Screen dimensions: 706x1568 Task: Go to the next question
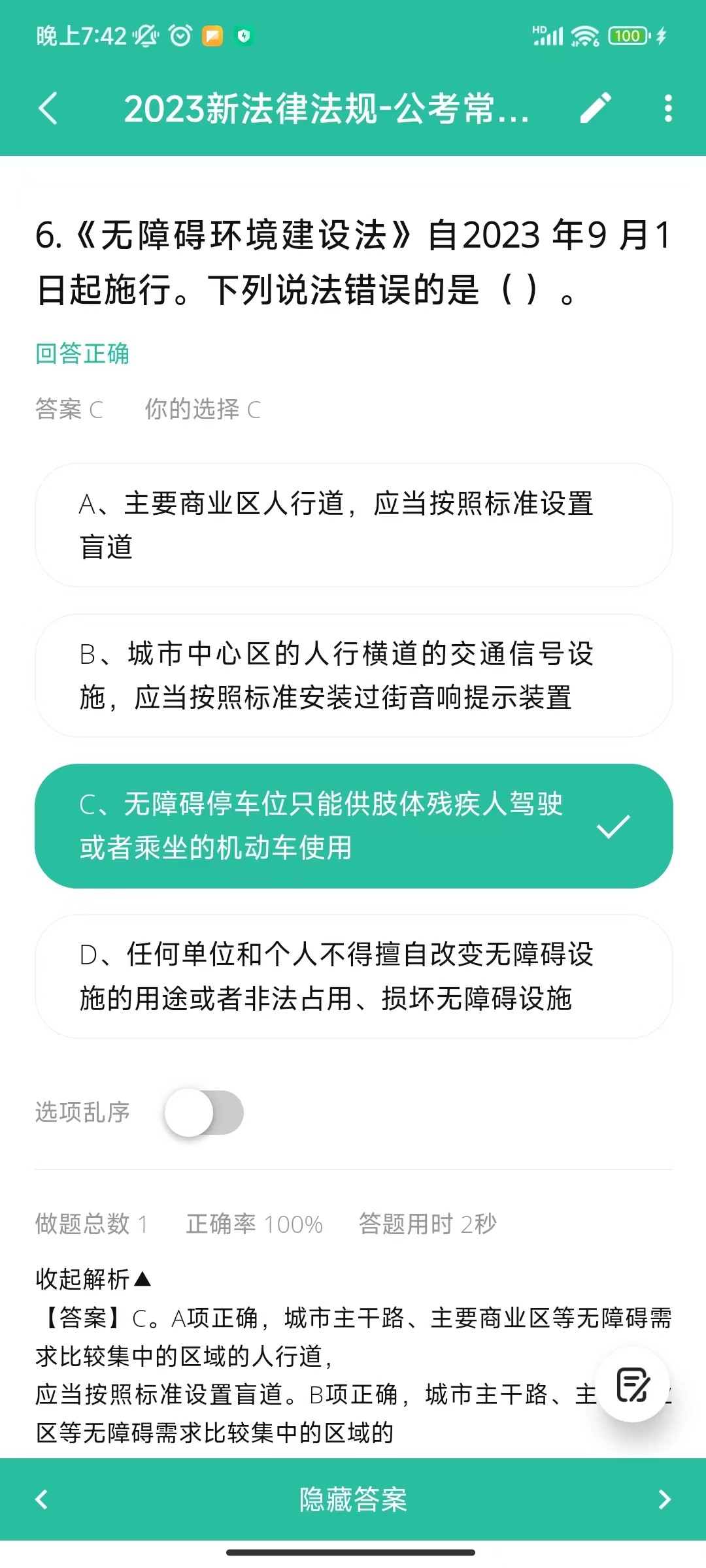pyautogui.click(x=665, y=1499)
